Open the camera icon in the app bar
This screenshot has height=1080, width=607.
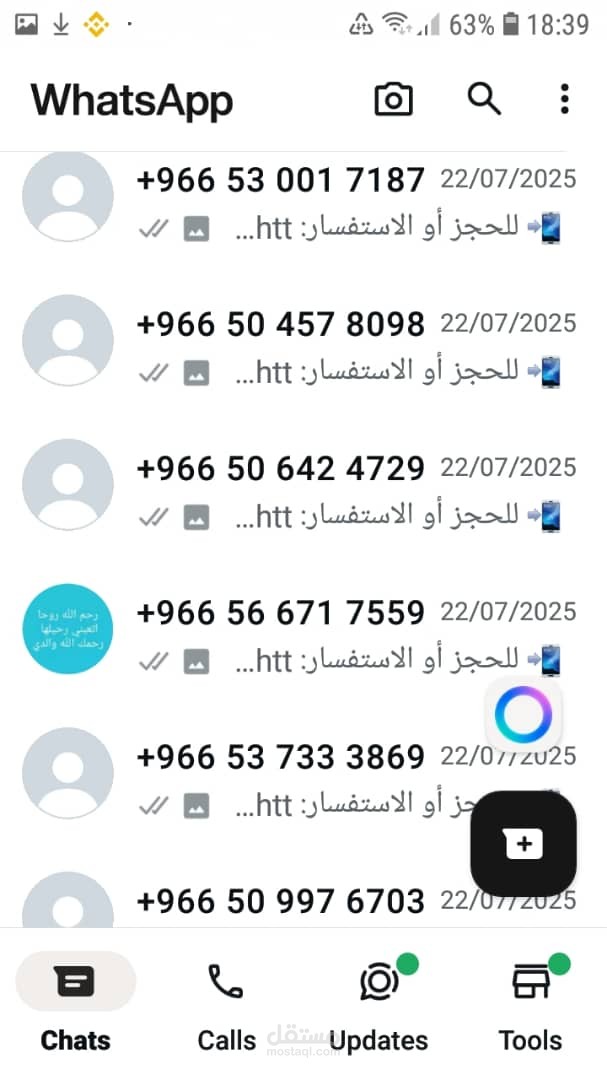[393, 99]
